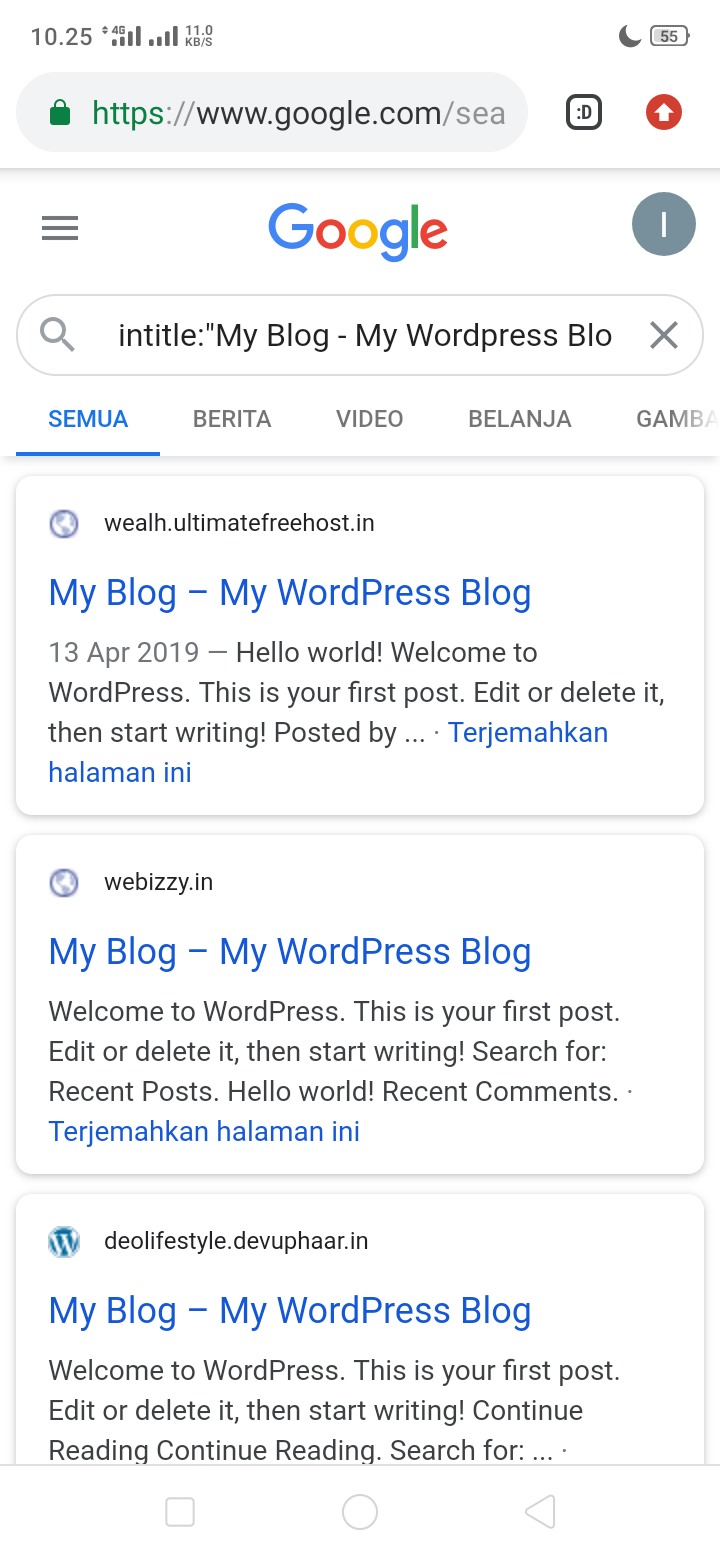Go back with the system back button
The image size is (720, 1560).
pos(540,1512)
